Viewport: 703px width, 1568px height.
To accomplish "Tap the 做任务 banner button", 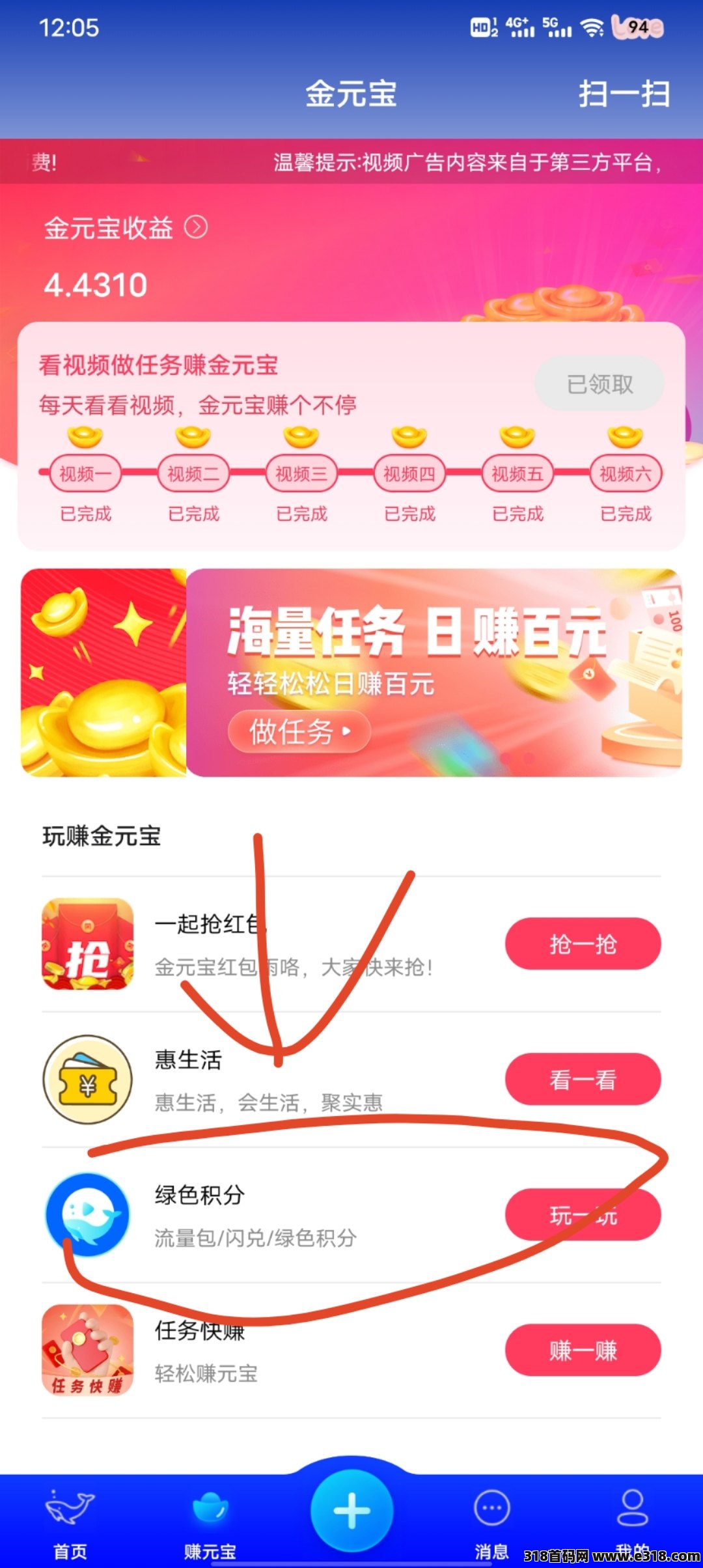I will coord(299,731).
